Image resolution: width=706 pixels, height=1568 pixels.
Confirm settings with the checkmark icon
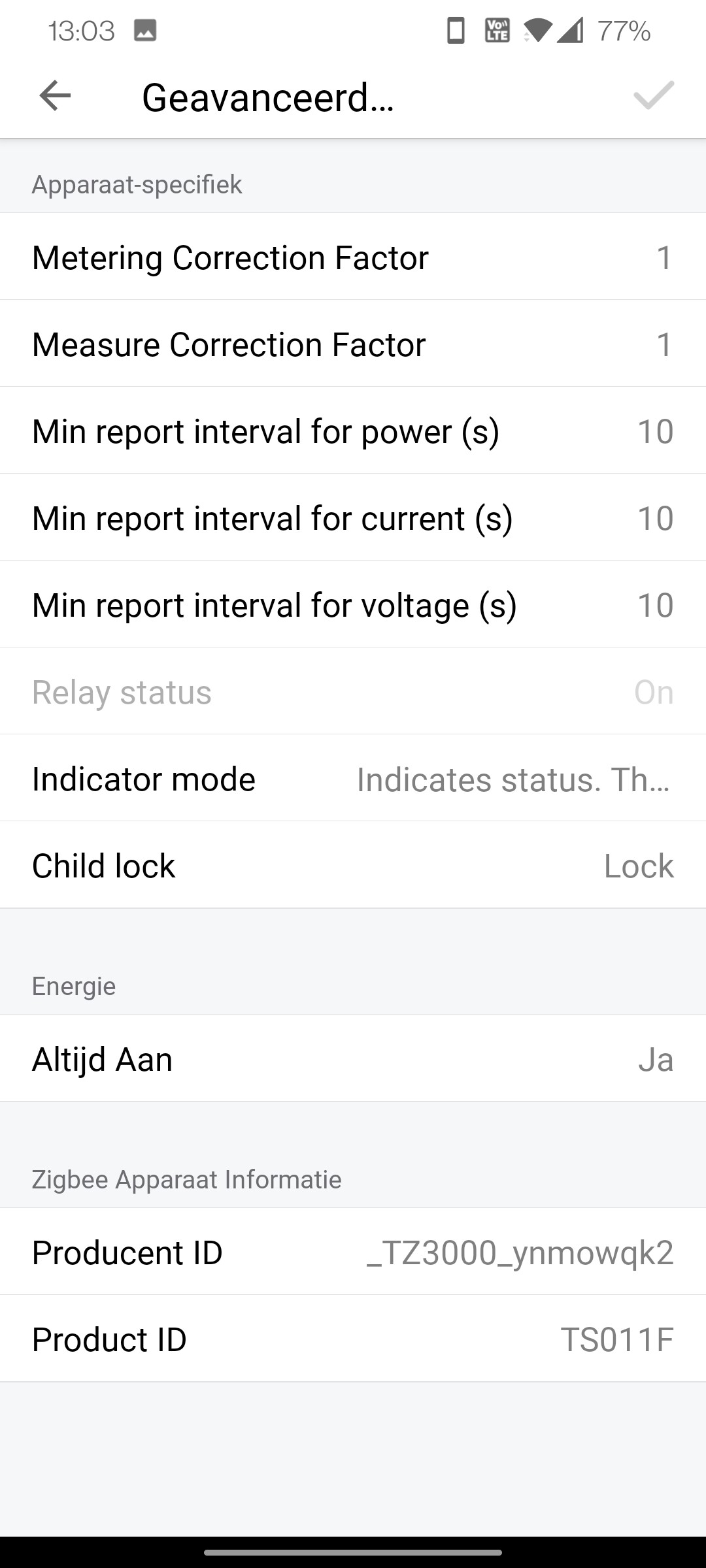click(x=653, y=96)
